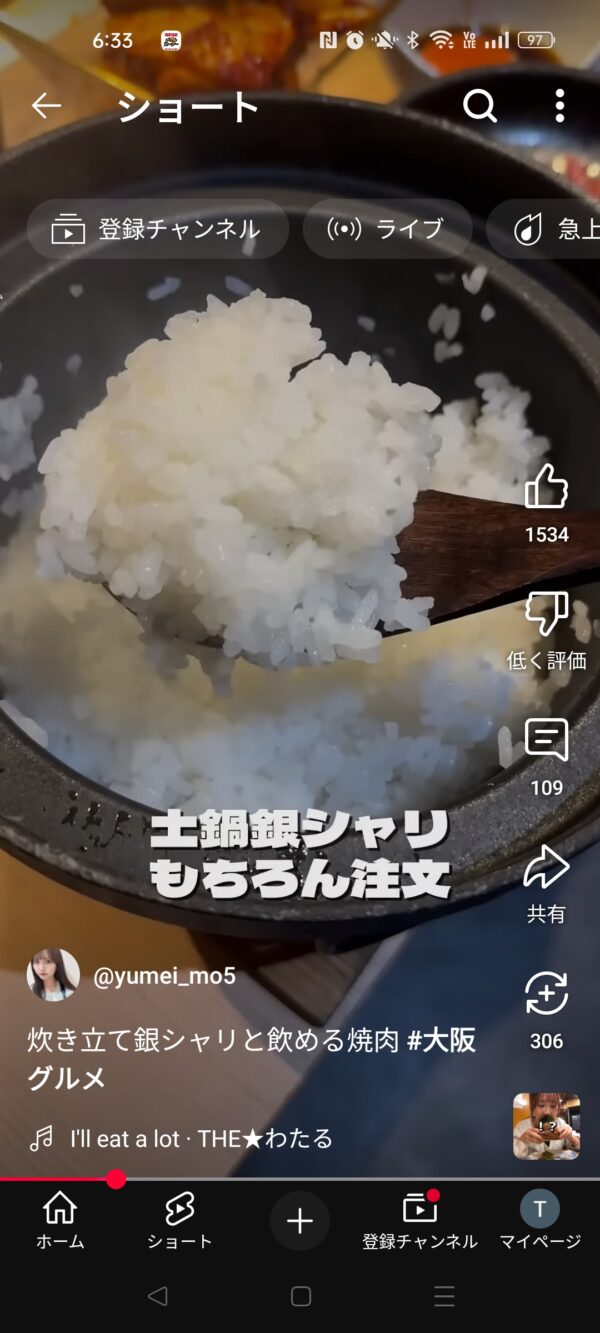Open the @yumei_mo5 channel
This screenshot has width=600, height=1333.
coord(164,976)
